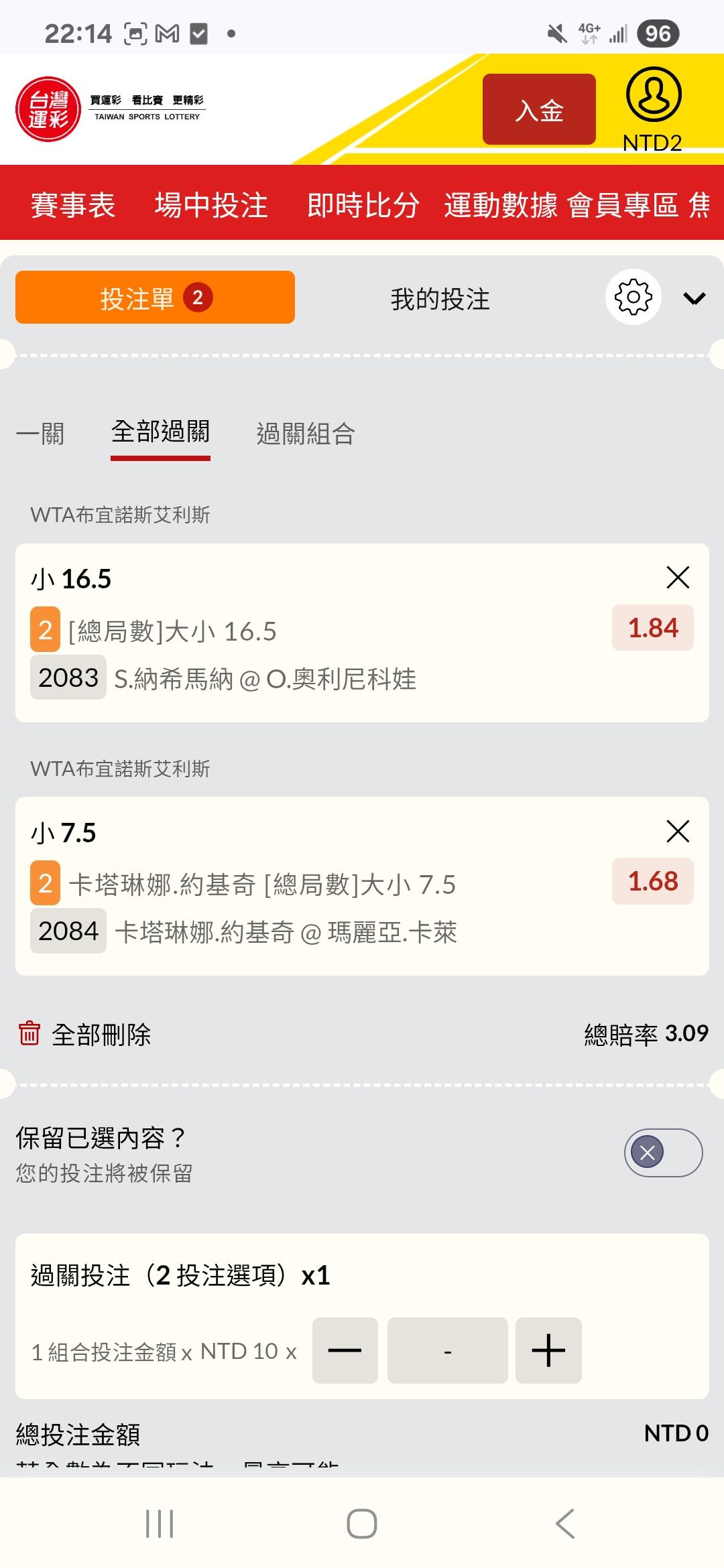Open 即時比分 live scores
This screenshot has height=1568, width=724.
pyautogui.click(x=363, y=204)
